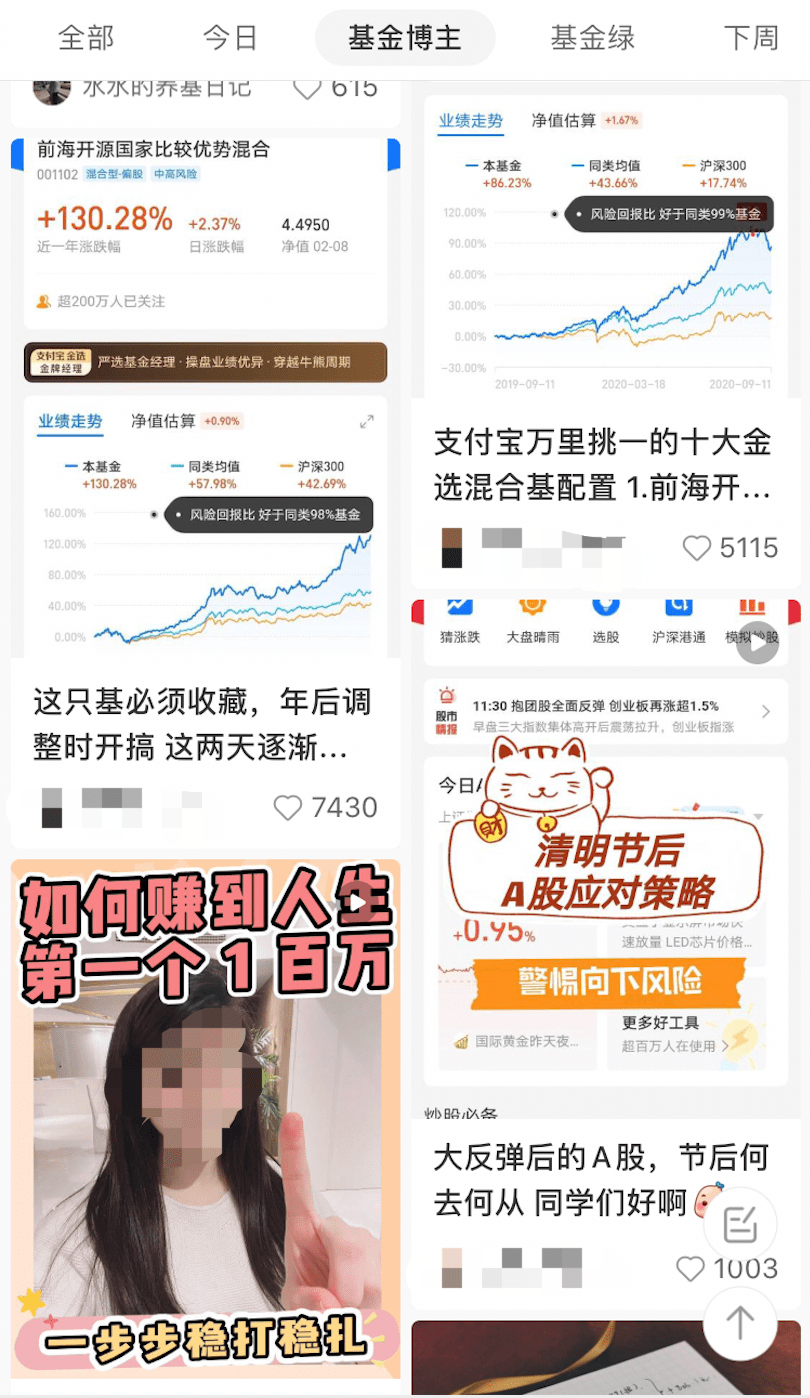This screenshot has height=1398, width=810.
Task: Compose a new post
Action: click(x=740, y=1224)
